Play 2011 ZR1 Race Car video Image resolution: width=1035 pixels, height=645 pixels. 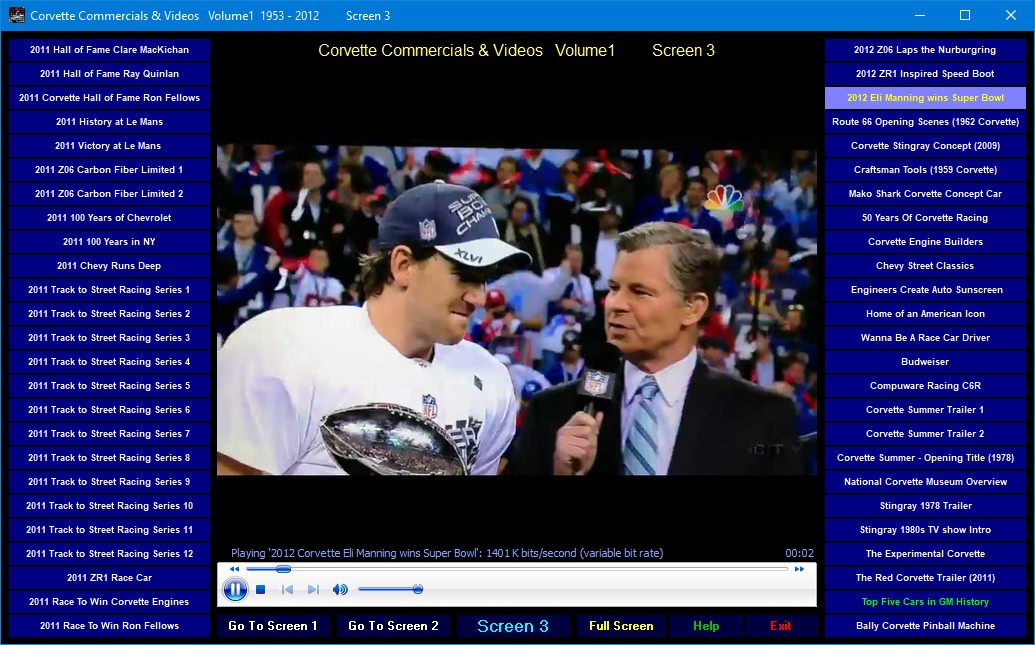109,577
